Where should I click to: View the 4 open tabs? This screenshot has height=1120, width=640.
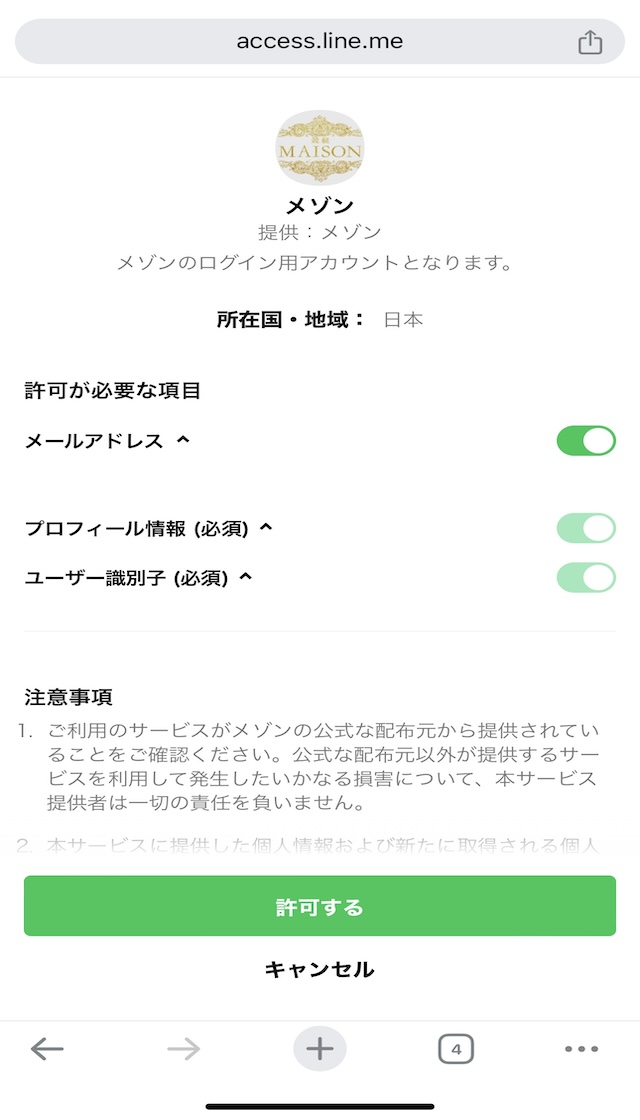coord(456,1049)
